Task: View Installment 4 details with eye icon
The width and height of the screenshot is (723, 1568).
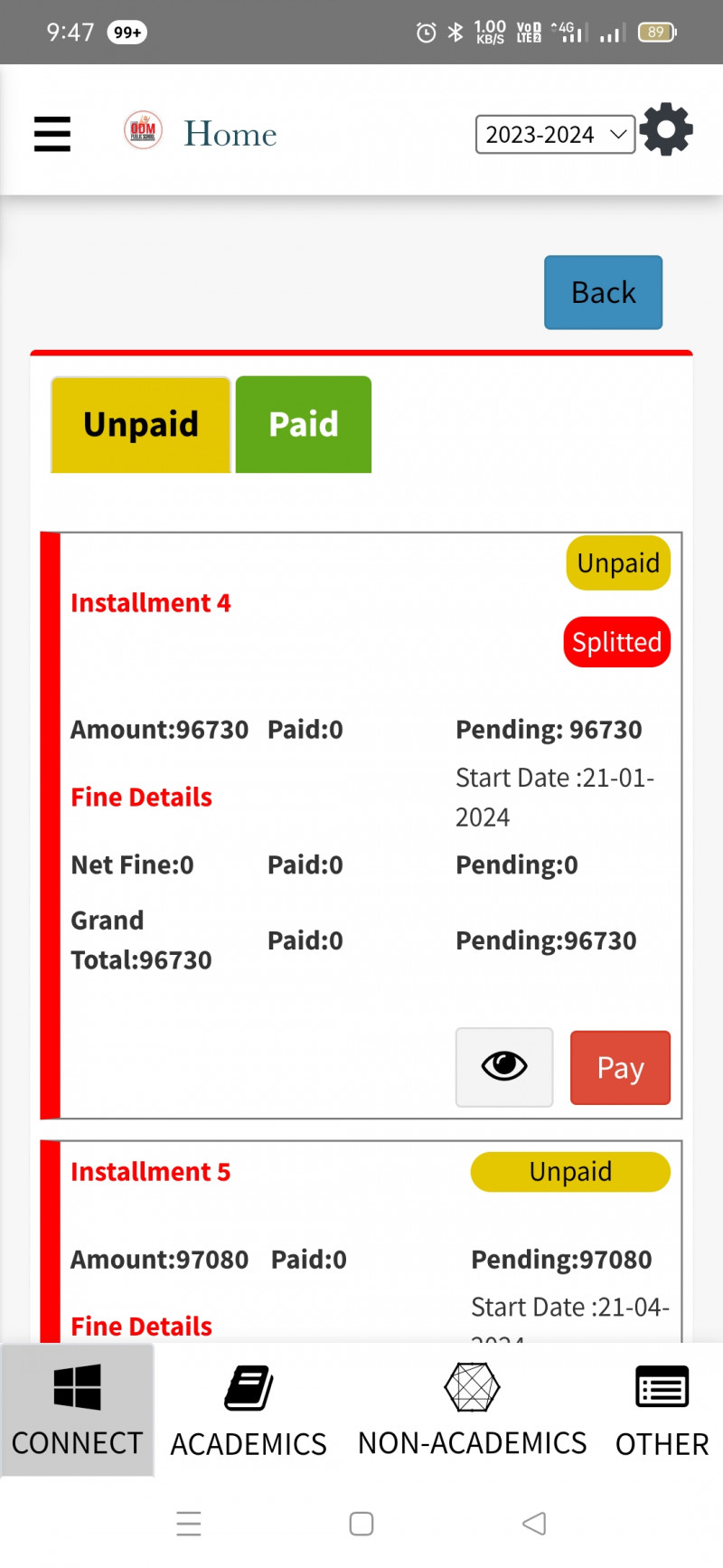Action: (x=503, y=1066)
